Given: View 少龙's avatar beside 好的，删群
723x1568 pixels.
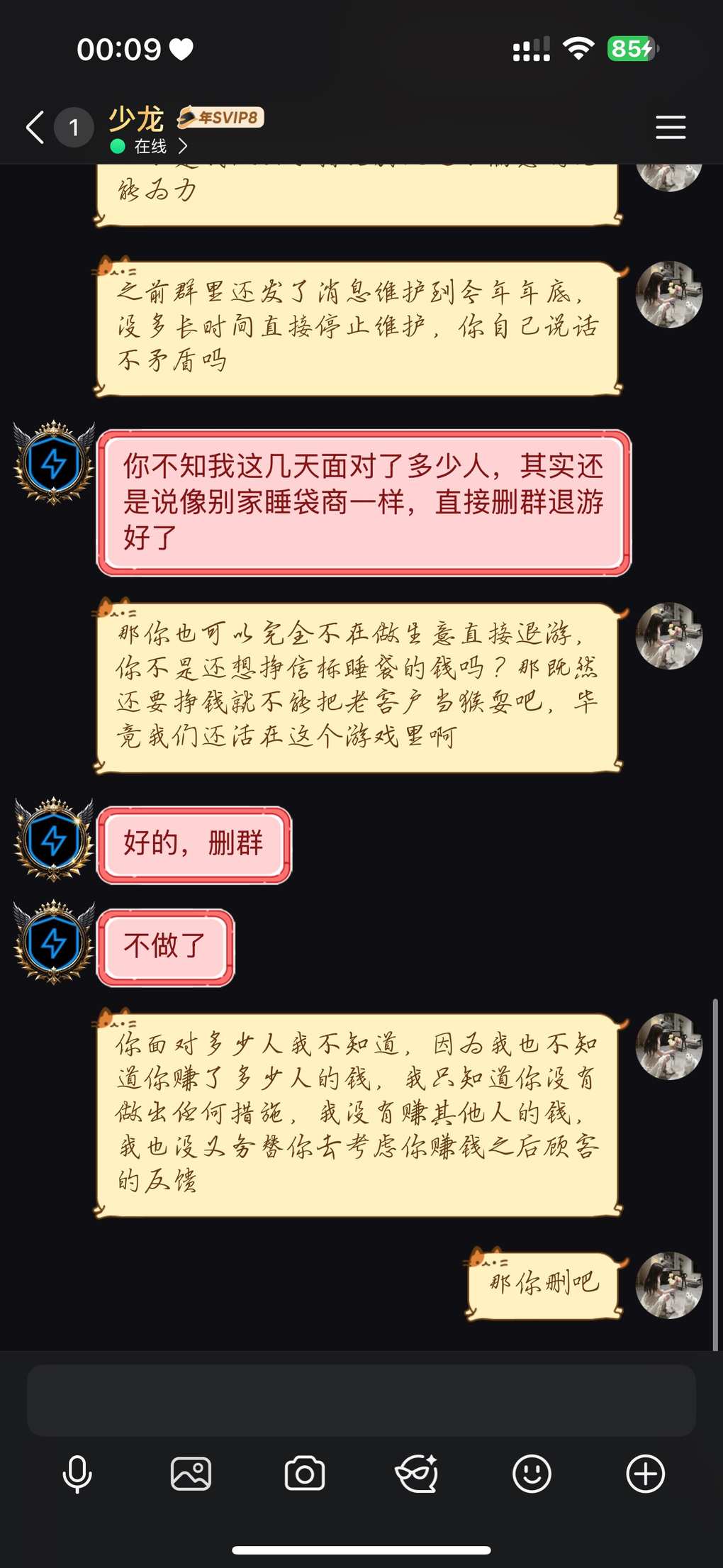Looking at the screenshot, I should (x=55, y=840).
